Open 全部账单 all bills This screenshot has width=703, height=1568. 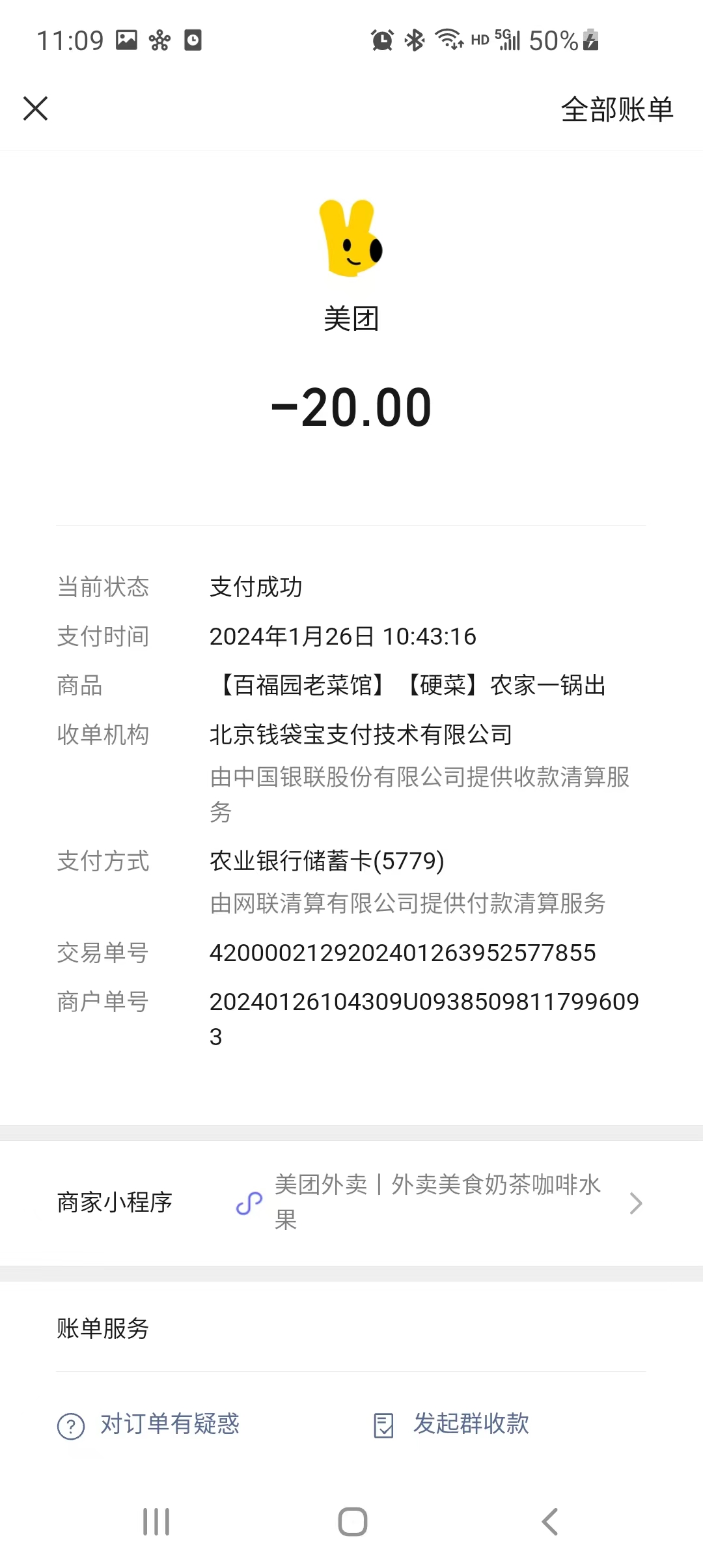[616, 109]
